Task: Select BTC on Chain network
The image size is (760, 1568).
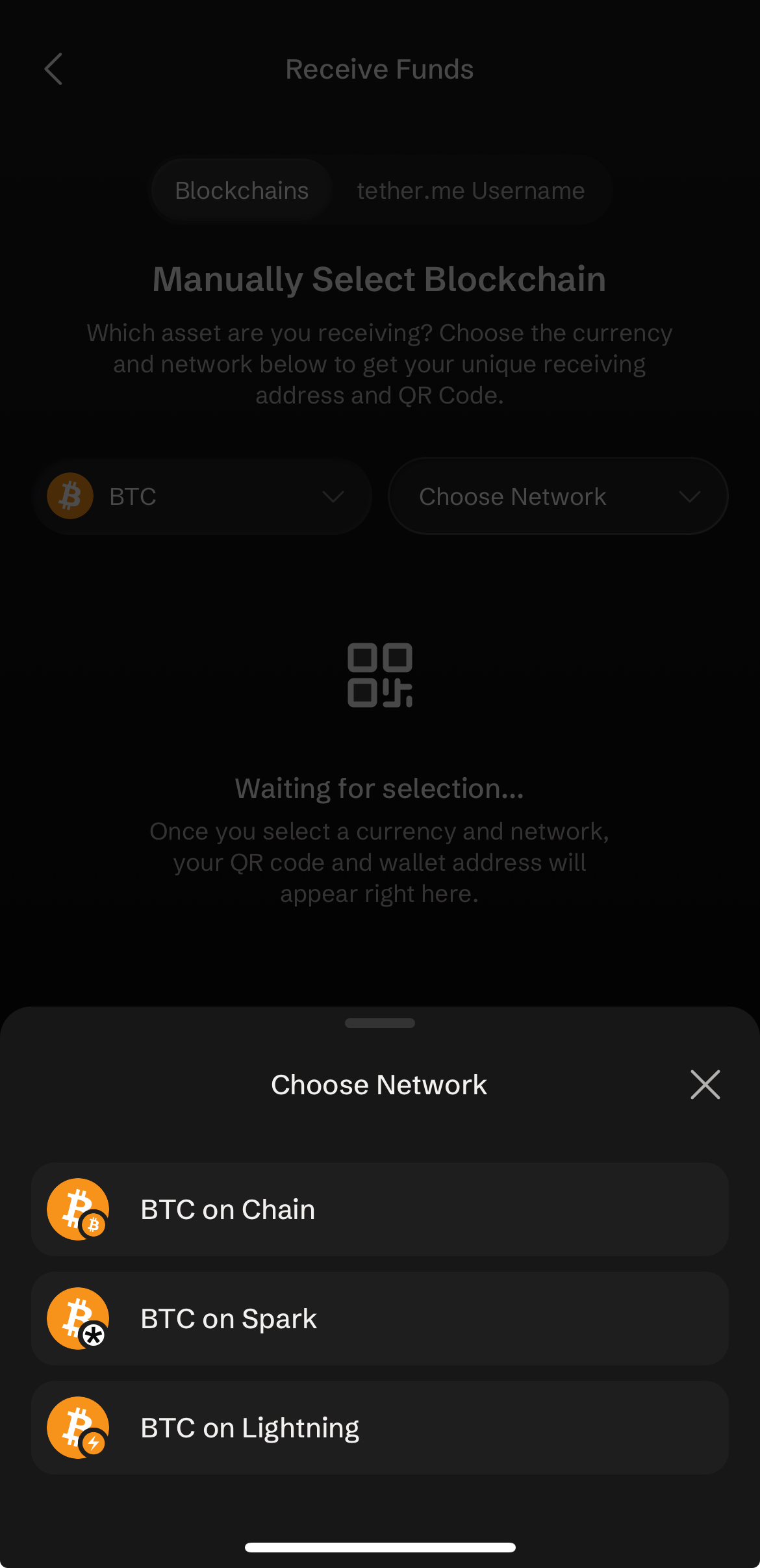Action: pyautogui.click(x=379, y=1209)
